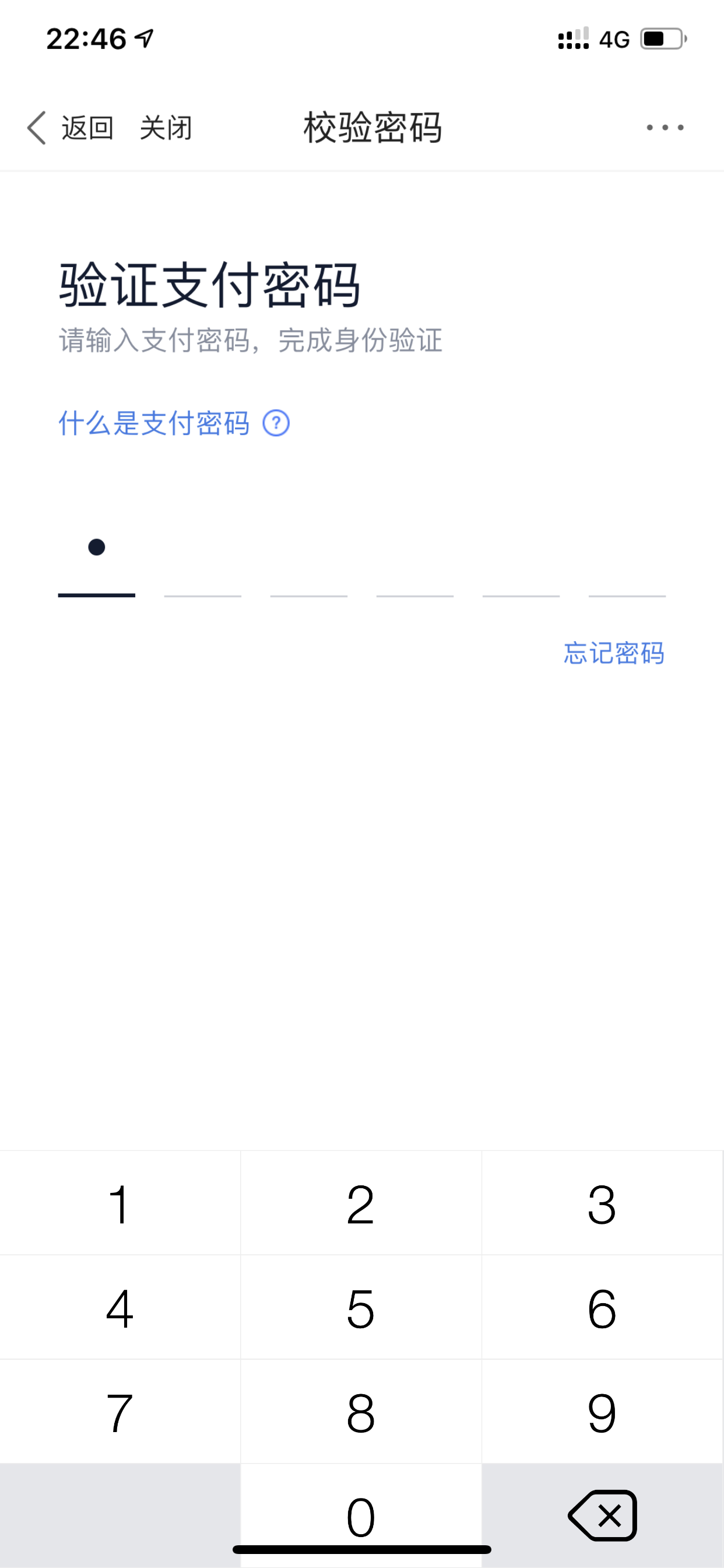Enter digit 3 on the keypad
Screen dimensions: 724x1568
[602, 1203]
